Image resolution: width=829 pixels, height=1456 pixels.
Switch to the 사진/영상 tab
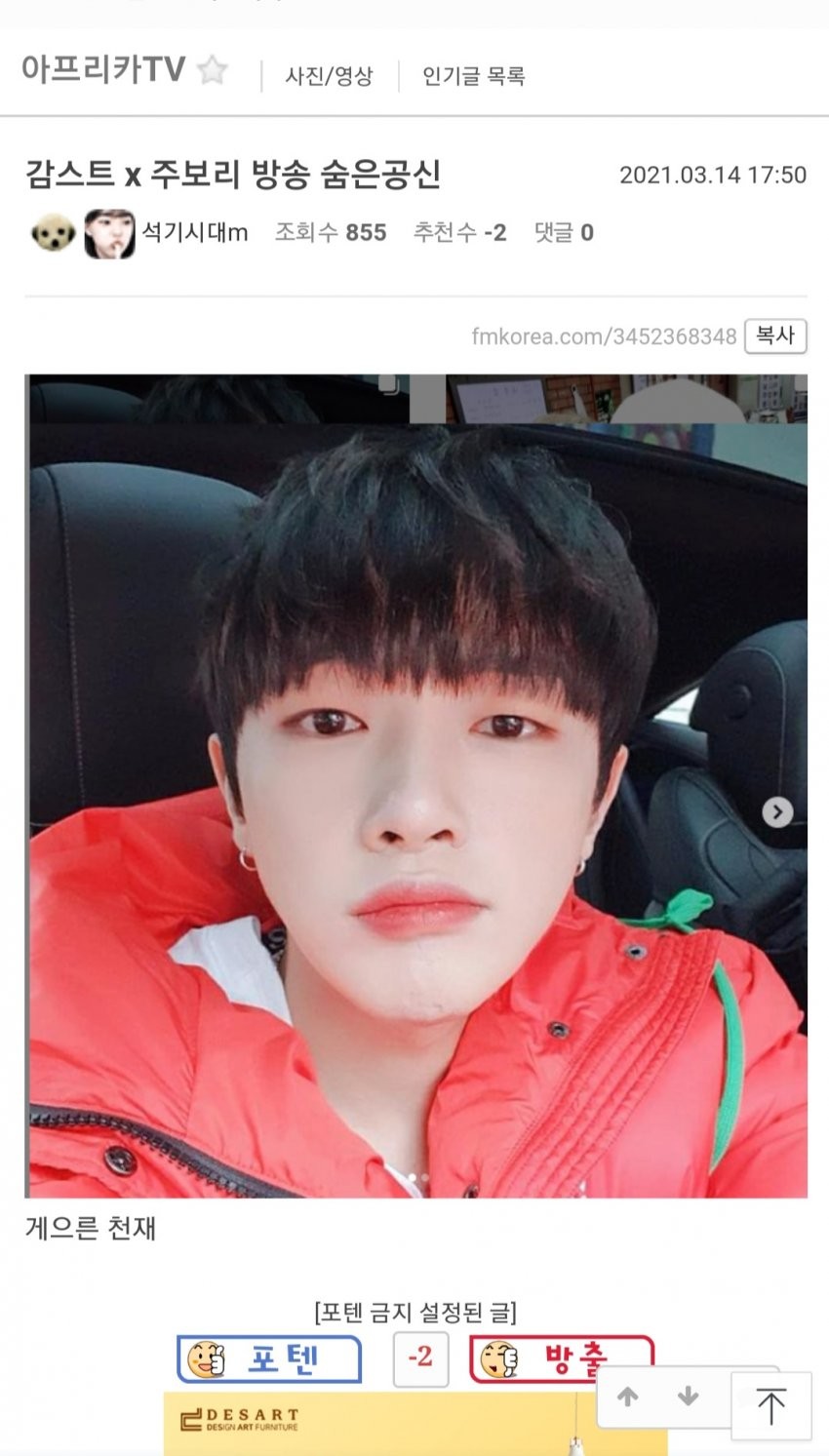329,76
